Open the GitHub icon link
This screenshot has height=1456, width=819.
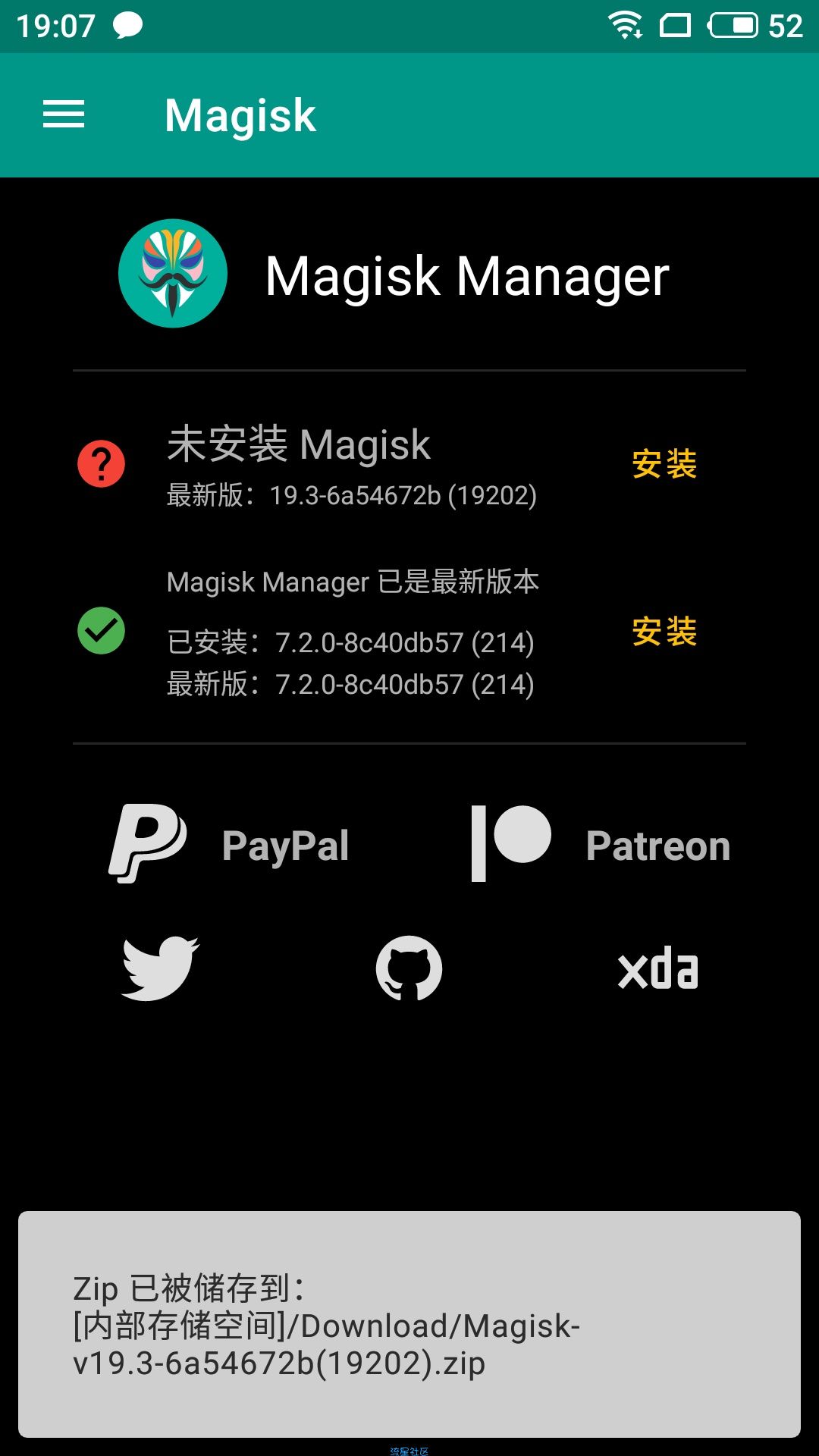coord(409,968)
